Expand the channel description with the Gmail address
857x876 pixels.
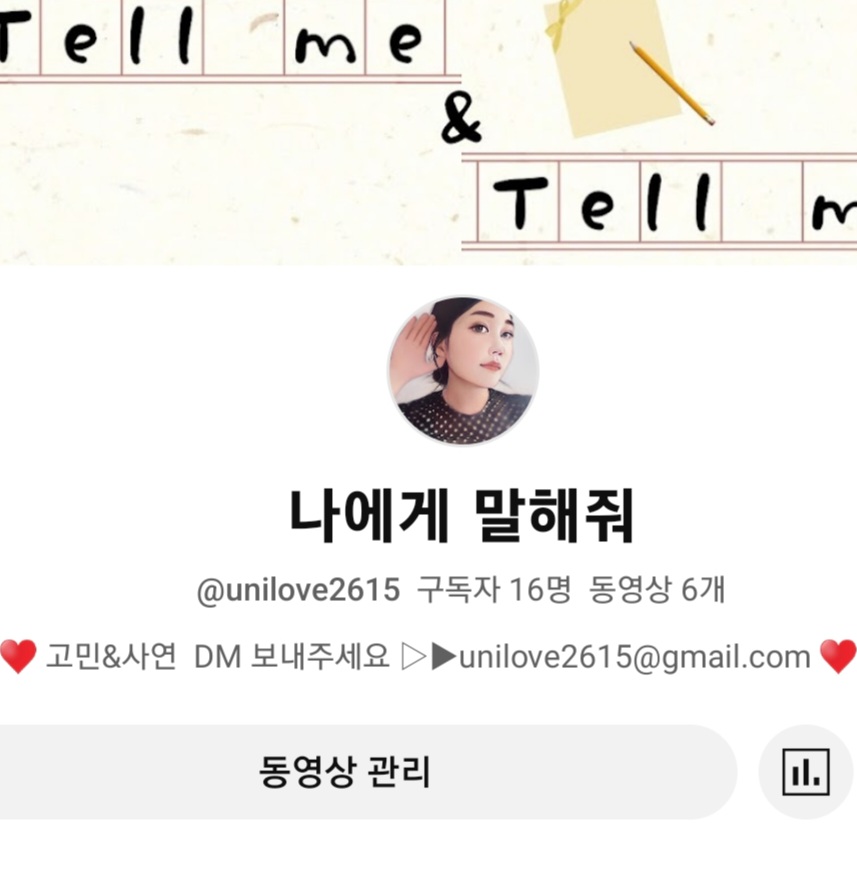[428, 657]
